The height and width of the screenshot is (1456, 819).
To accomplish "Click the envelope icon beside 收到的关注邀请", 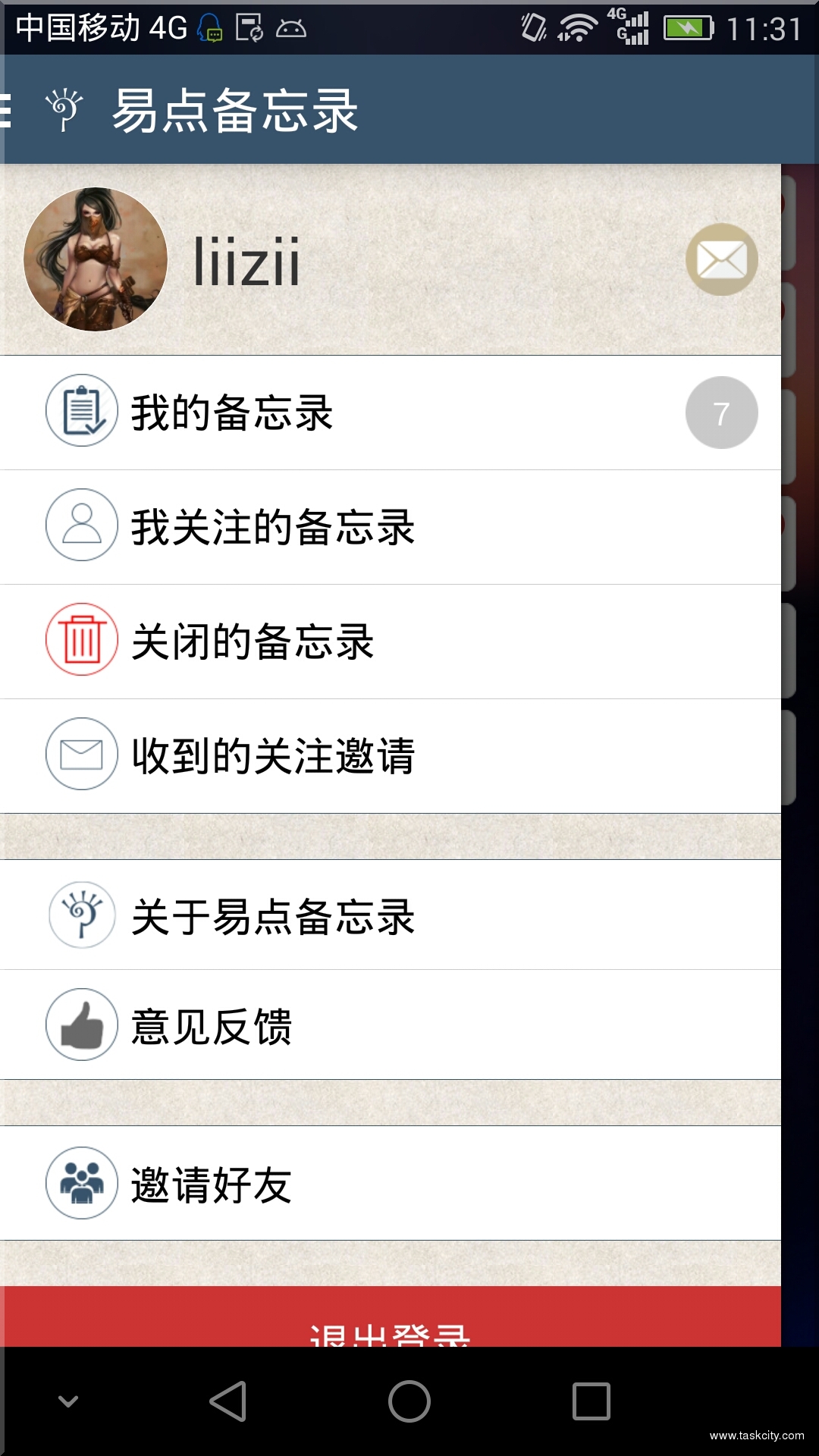I will [81, 755].
